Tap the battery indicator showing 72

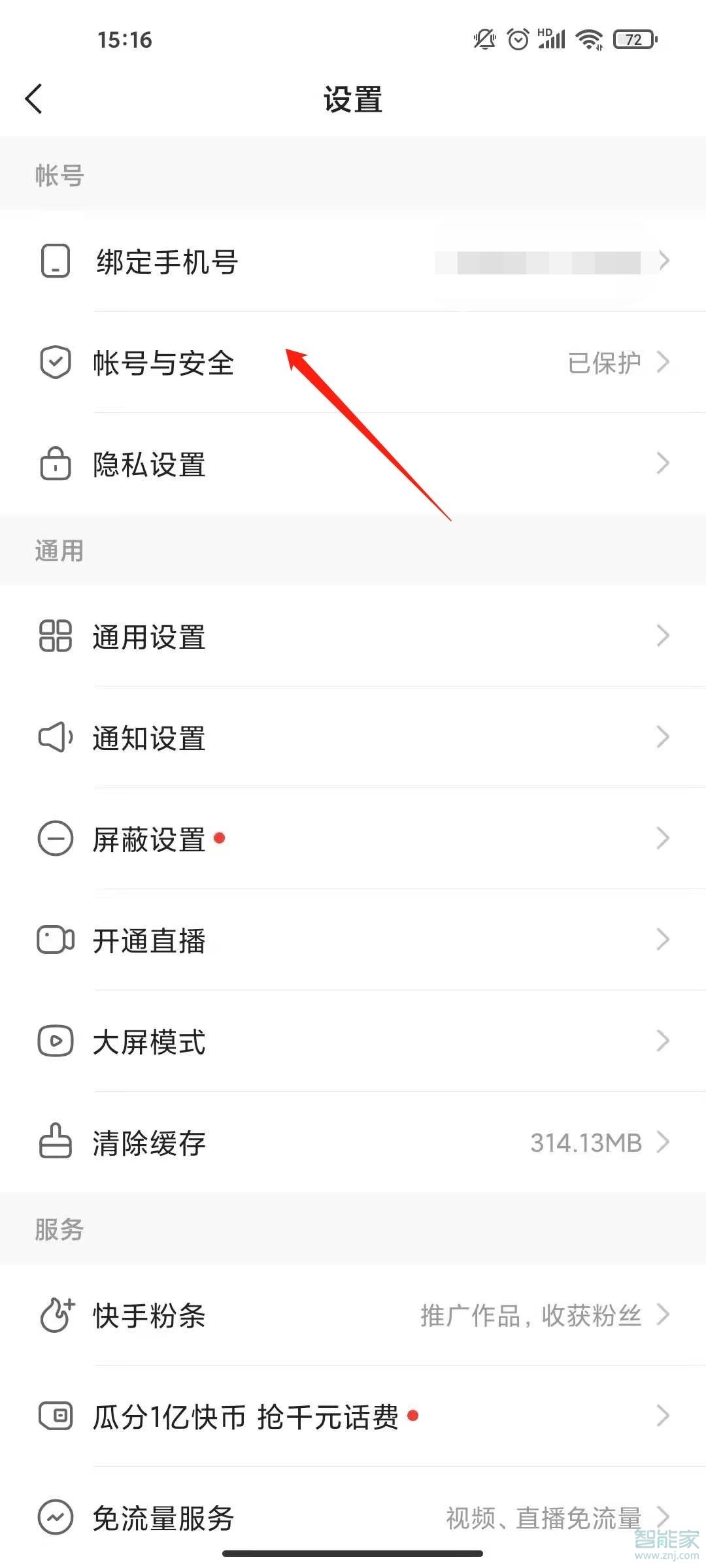(x=632, y=40)
